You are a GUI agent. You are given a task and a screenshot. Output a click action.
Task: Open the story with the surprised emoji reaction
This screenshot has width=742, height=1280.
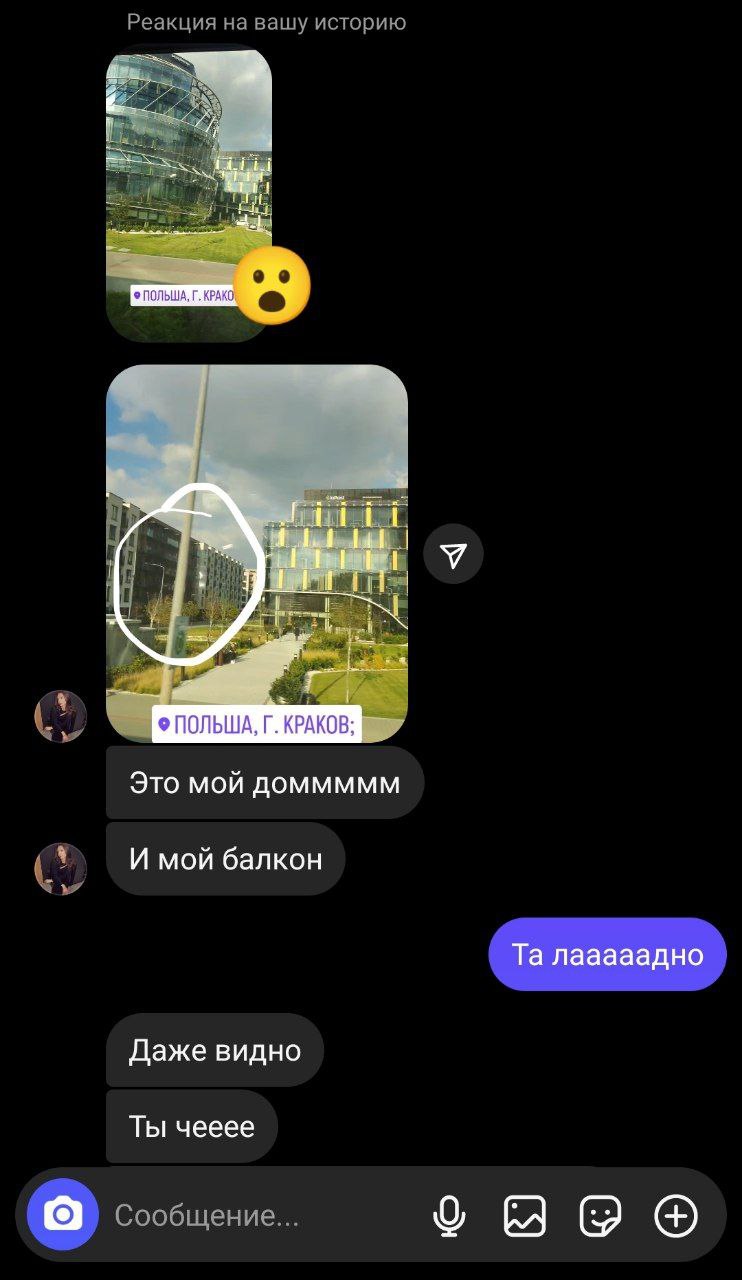(x=188, y=193)
